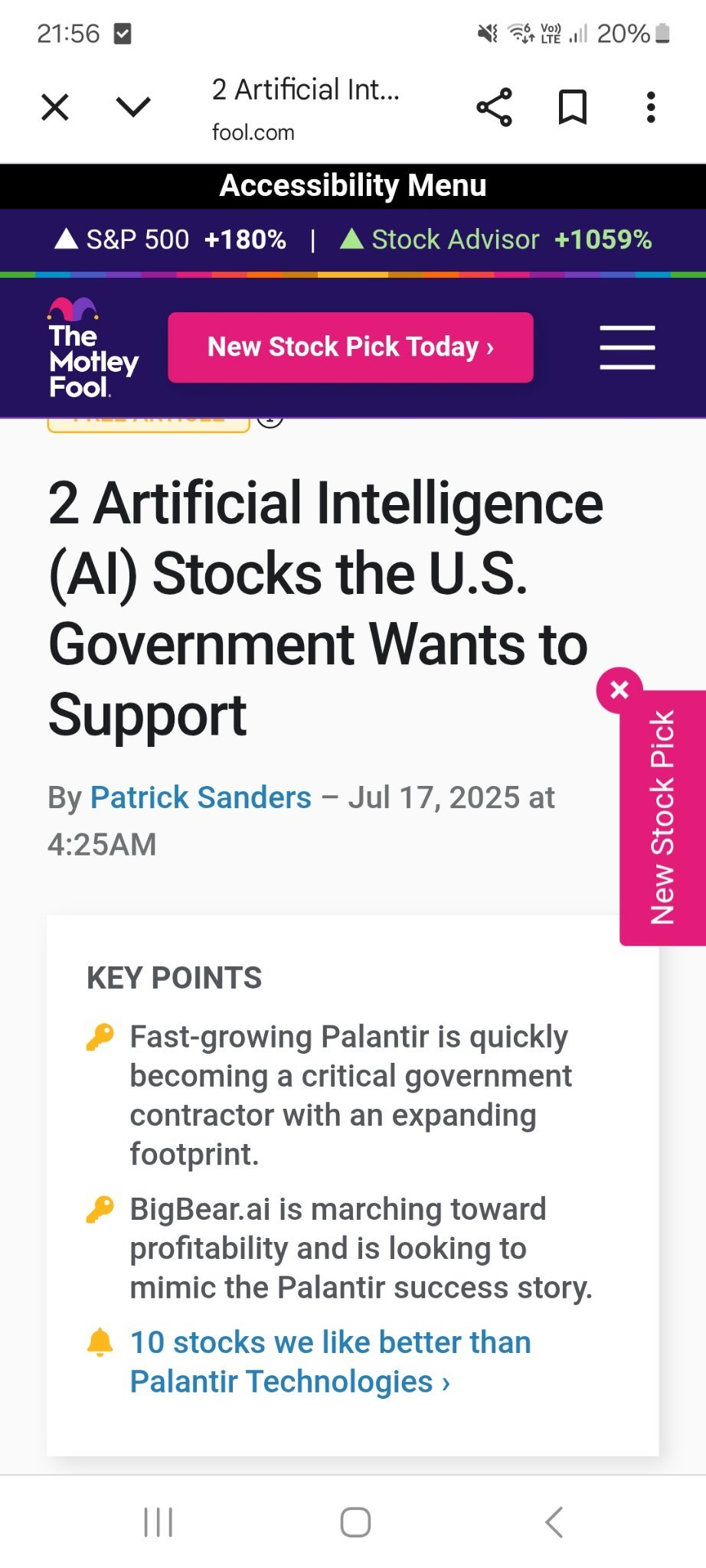The height and width of the screenshot is (1568, 706).
Task: Open the vertical New Stock Pick tab
Action: [x=662, y=818]
